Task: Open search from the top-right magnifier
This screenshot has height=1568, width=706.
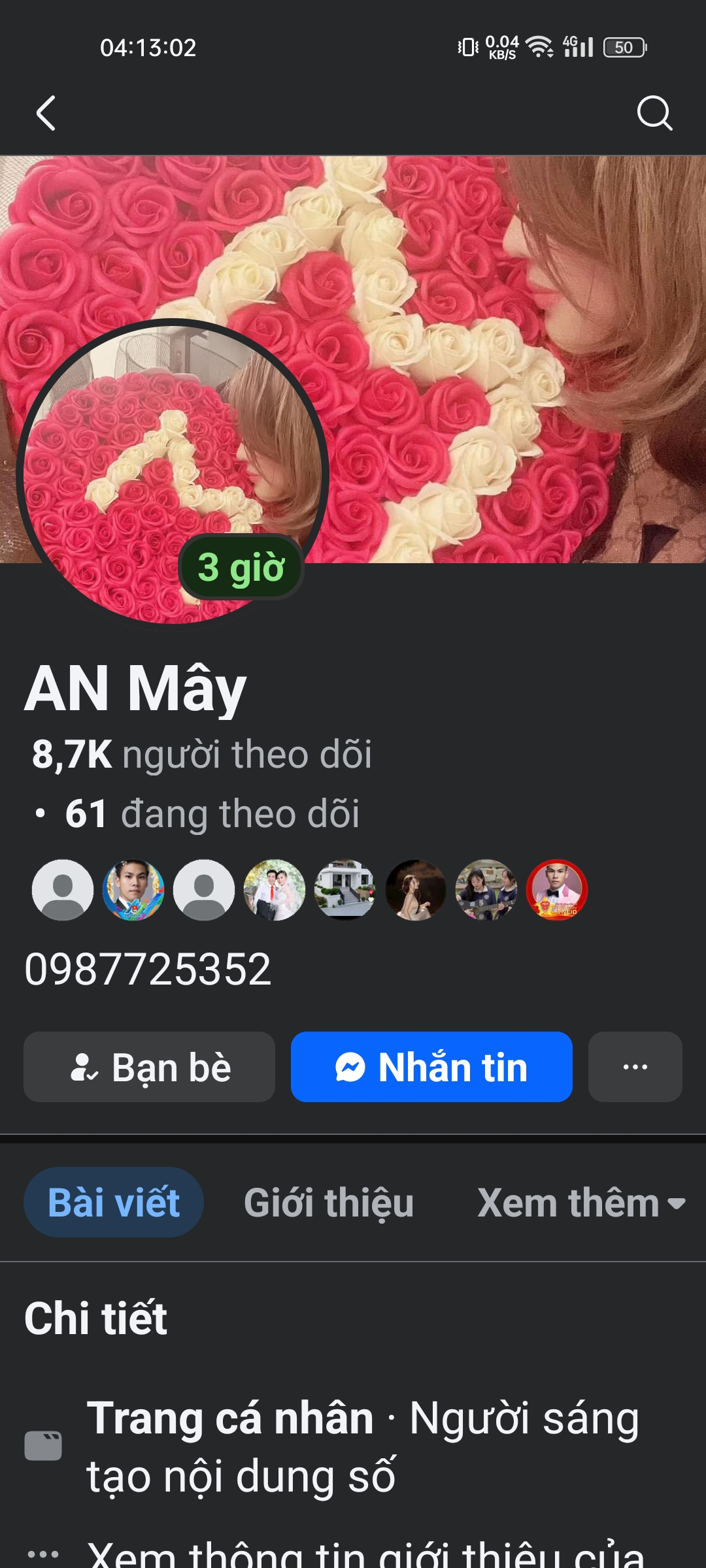Action: pyautogui.click(x=654, y=114)
